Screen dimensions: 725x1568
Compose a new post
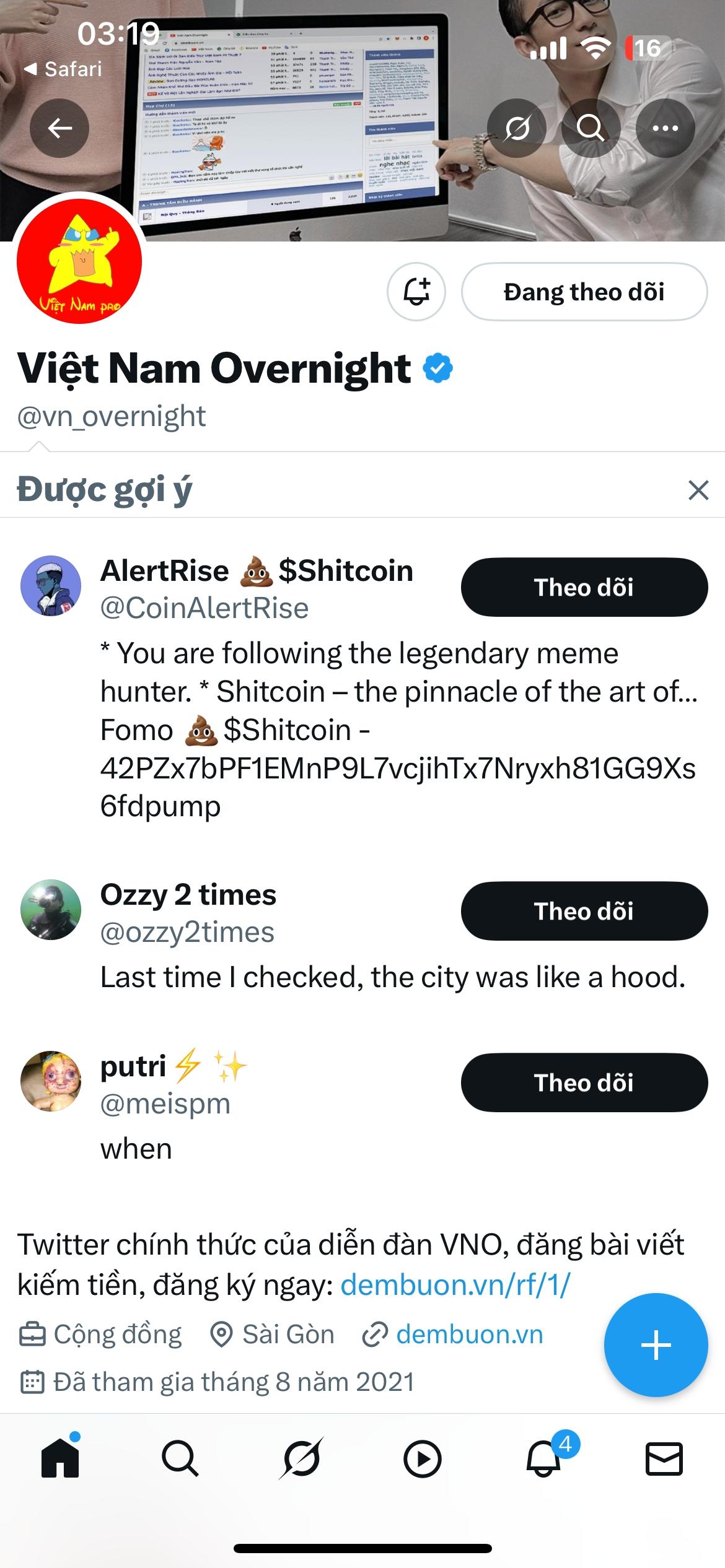coord(656,1345)
